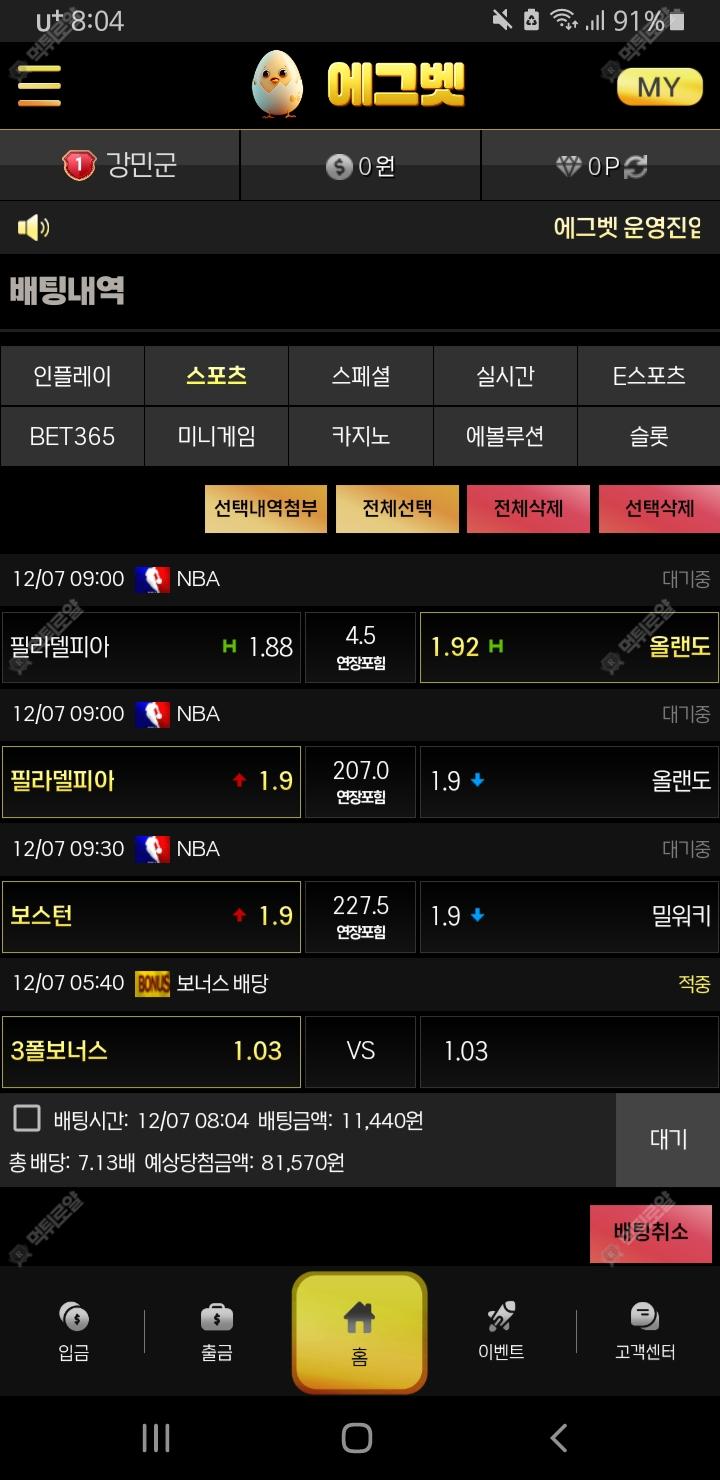The height and width of the screenshot is (1480, 720).
Task: Select the 카지노 tab
Action: [x=361, y=436]
